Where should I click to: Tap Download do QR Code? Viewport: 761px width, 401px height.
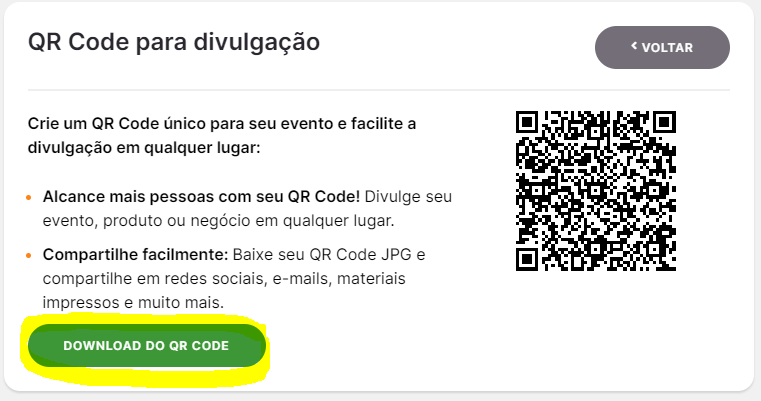point(146,345)
